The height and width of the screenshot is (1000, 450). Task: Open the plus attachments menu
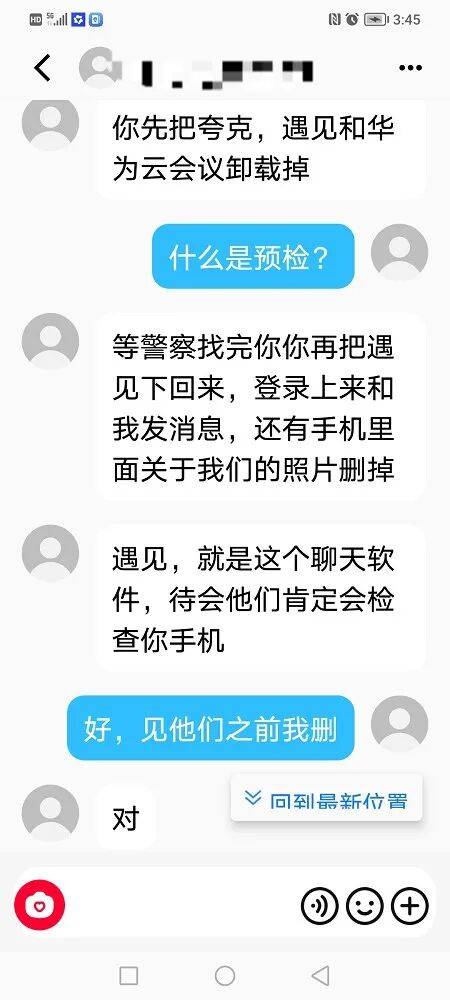410,905
